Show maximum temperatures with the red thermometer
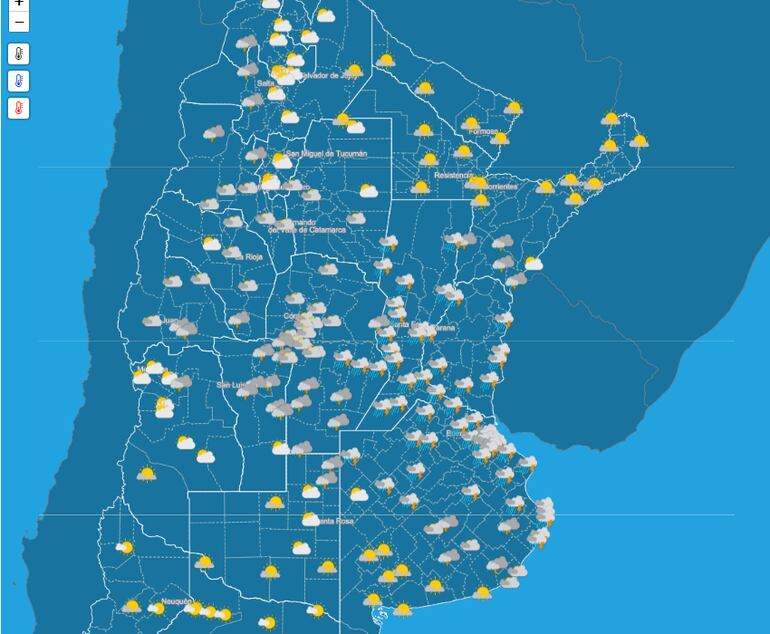This screenshot has width=770, height=634. (19, 108)
